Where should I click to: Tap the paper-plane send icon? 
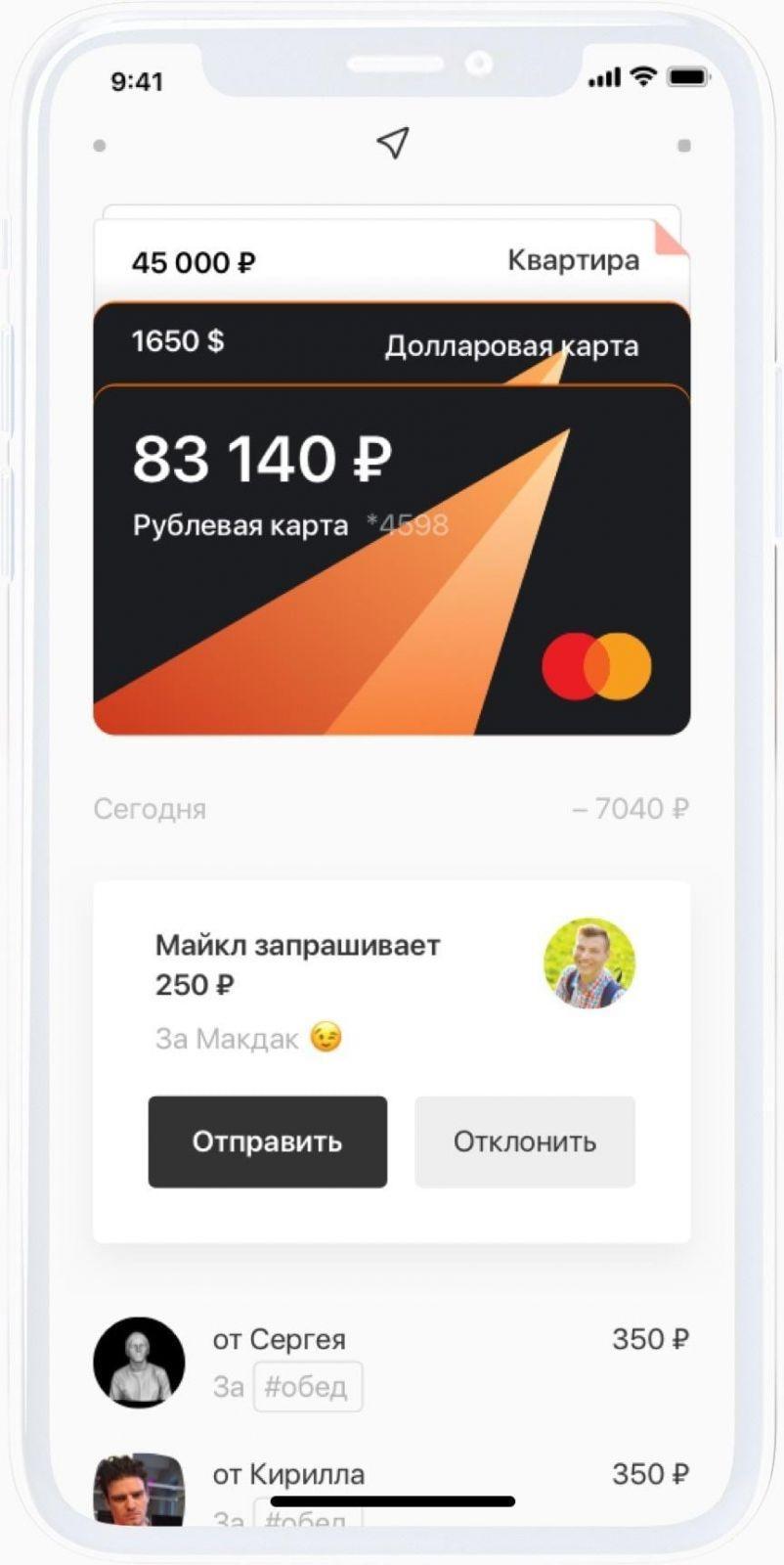pyautogui.click(x=392, y=143)
